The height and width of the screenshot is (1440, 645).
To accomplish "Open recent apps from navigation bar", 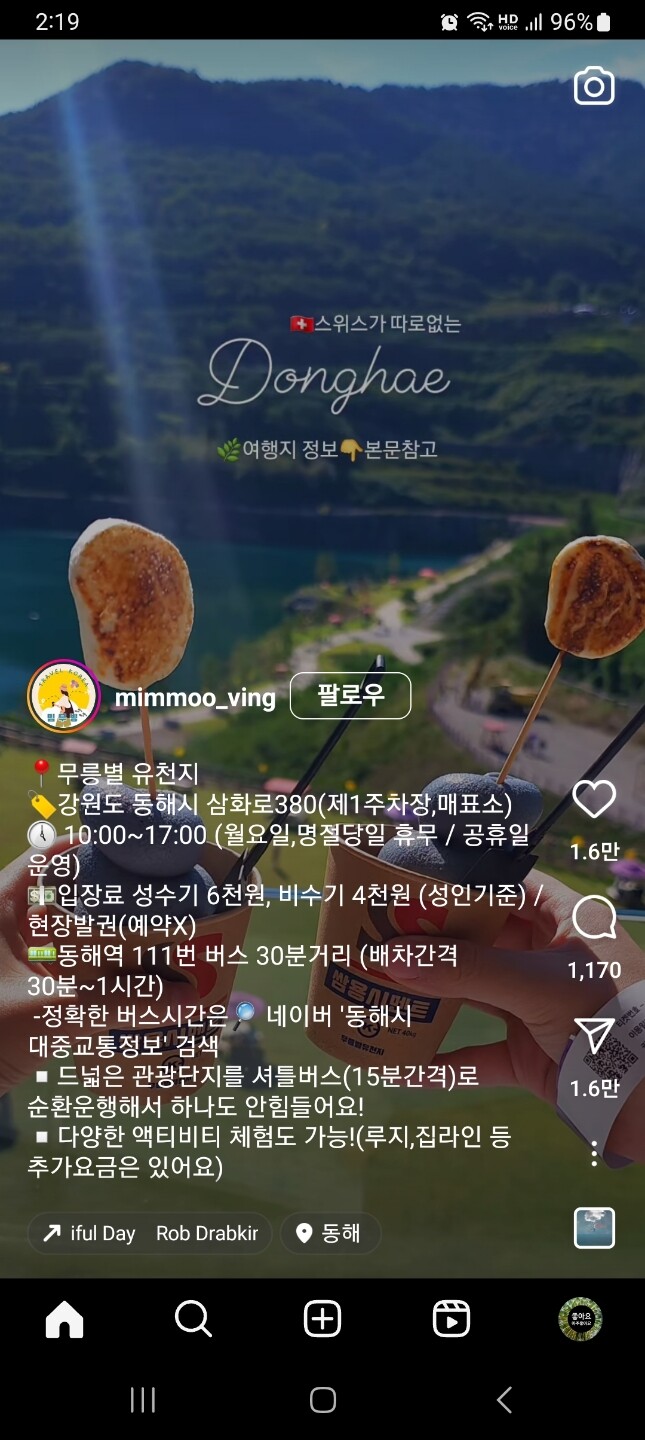I will (x=143, y=1400).
